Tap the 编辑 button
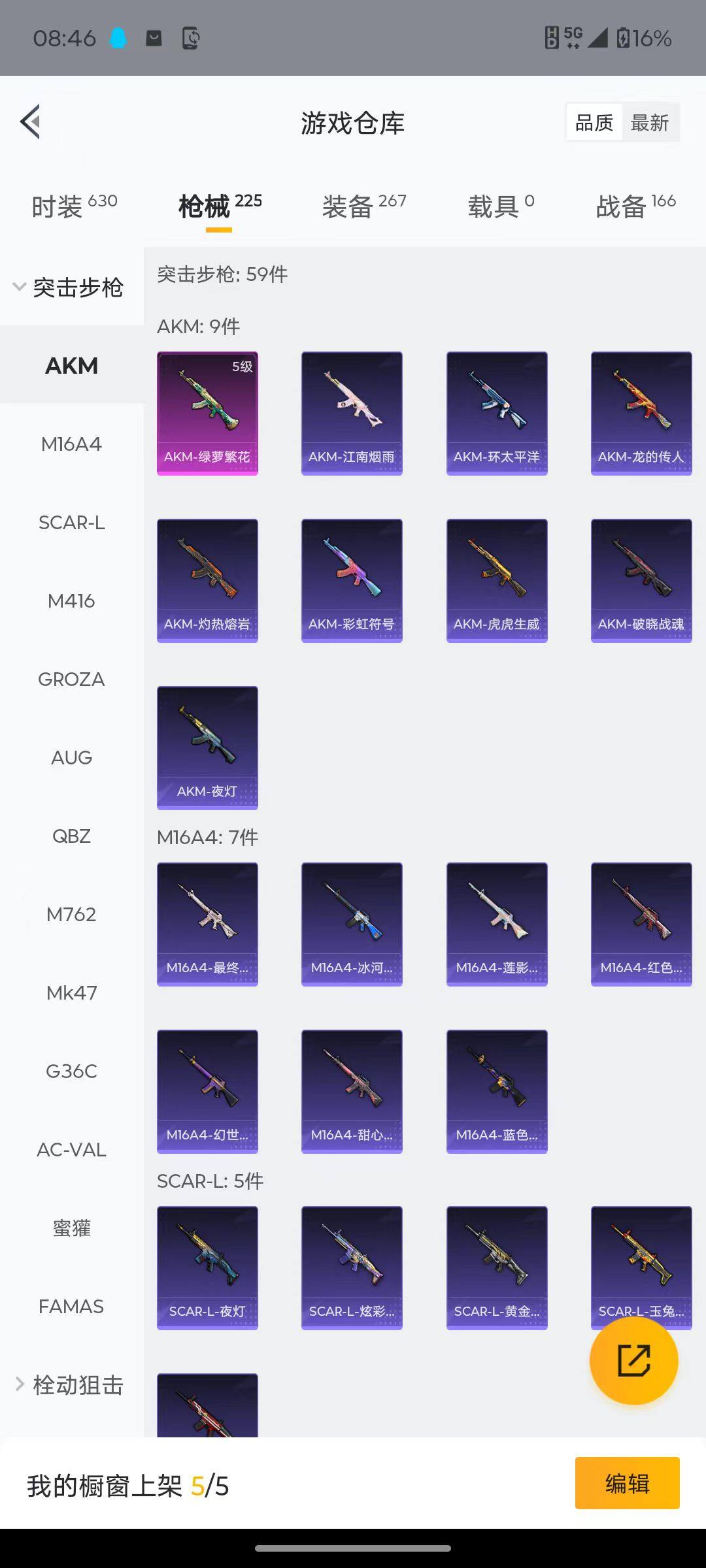The width and height of the screenshot is (706, 1568). (x=627, y=1483)
